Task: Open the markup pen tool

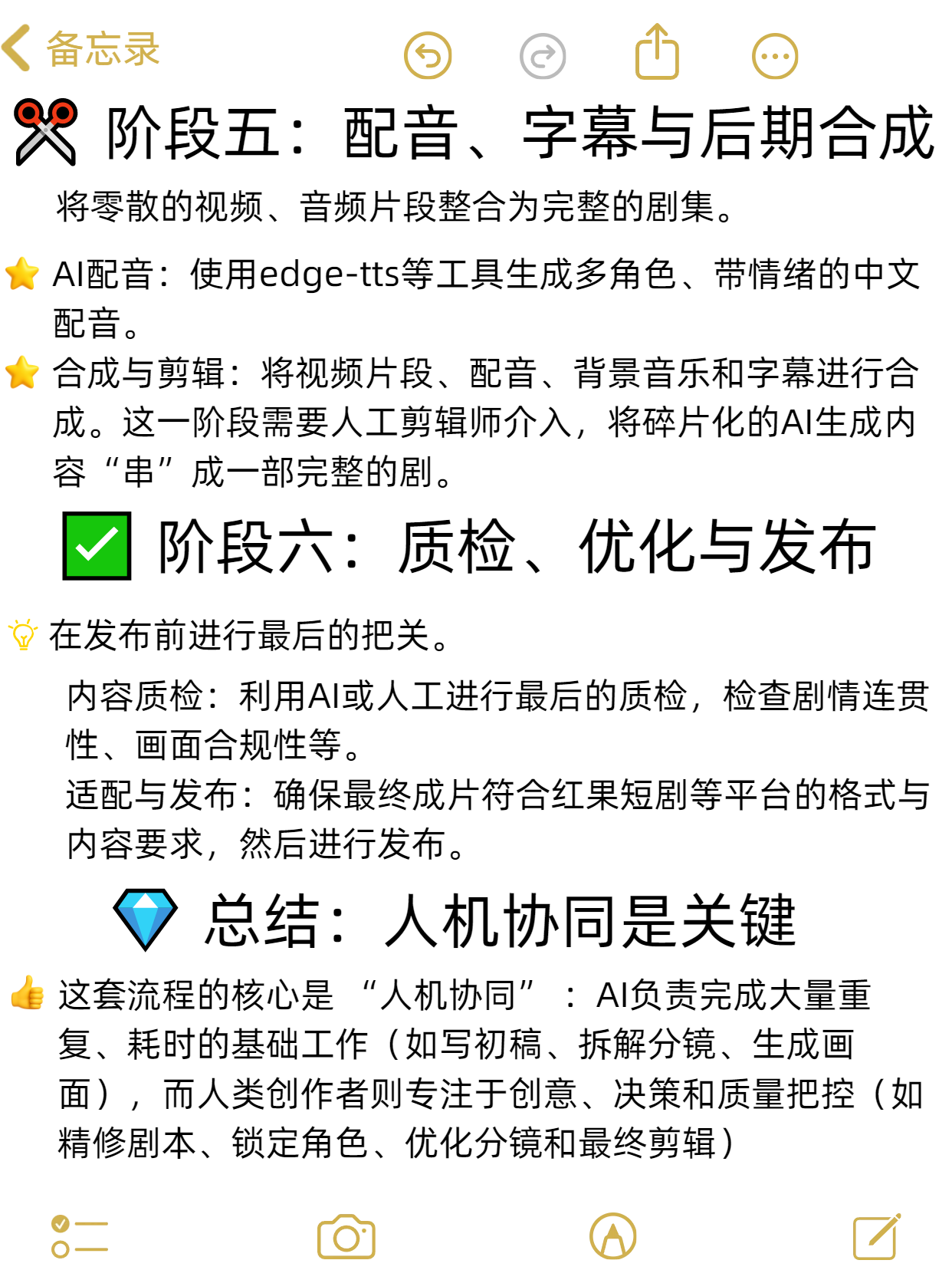Action: tap(613, 1236)
